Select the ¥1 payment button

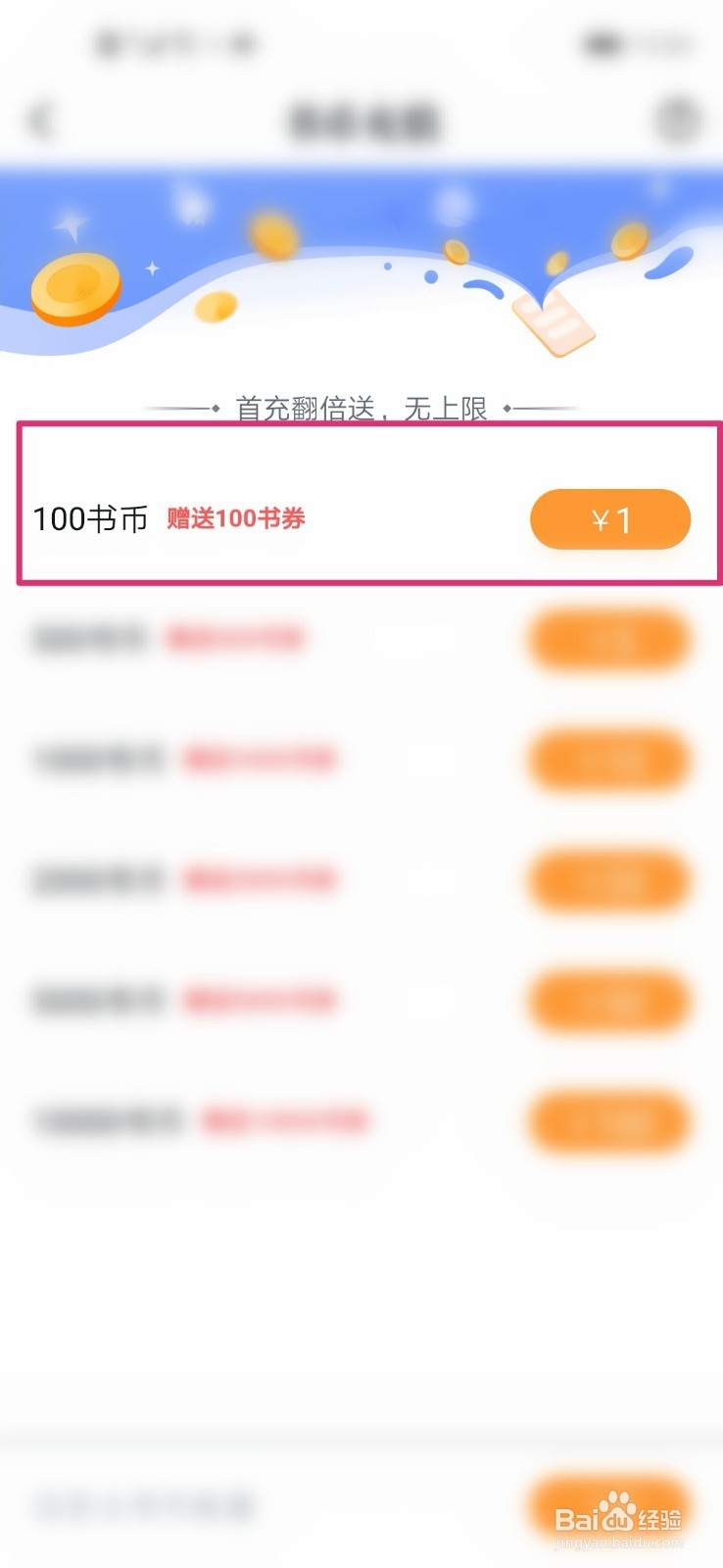pos(609,519)
